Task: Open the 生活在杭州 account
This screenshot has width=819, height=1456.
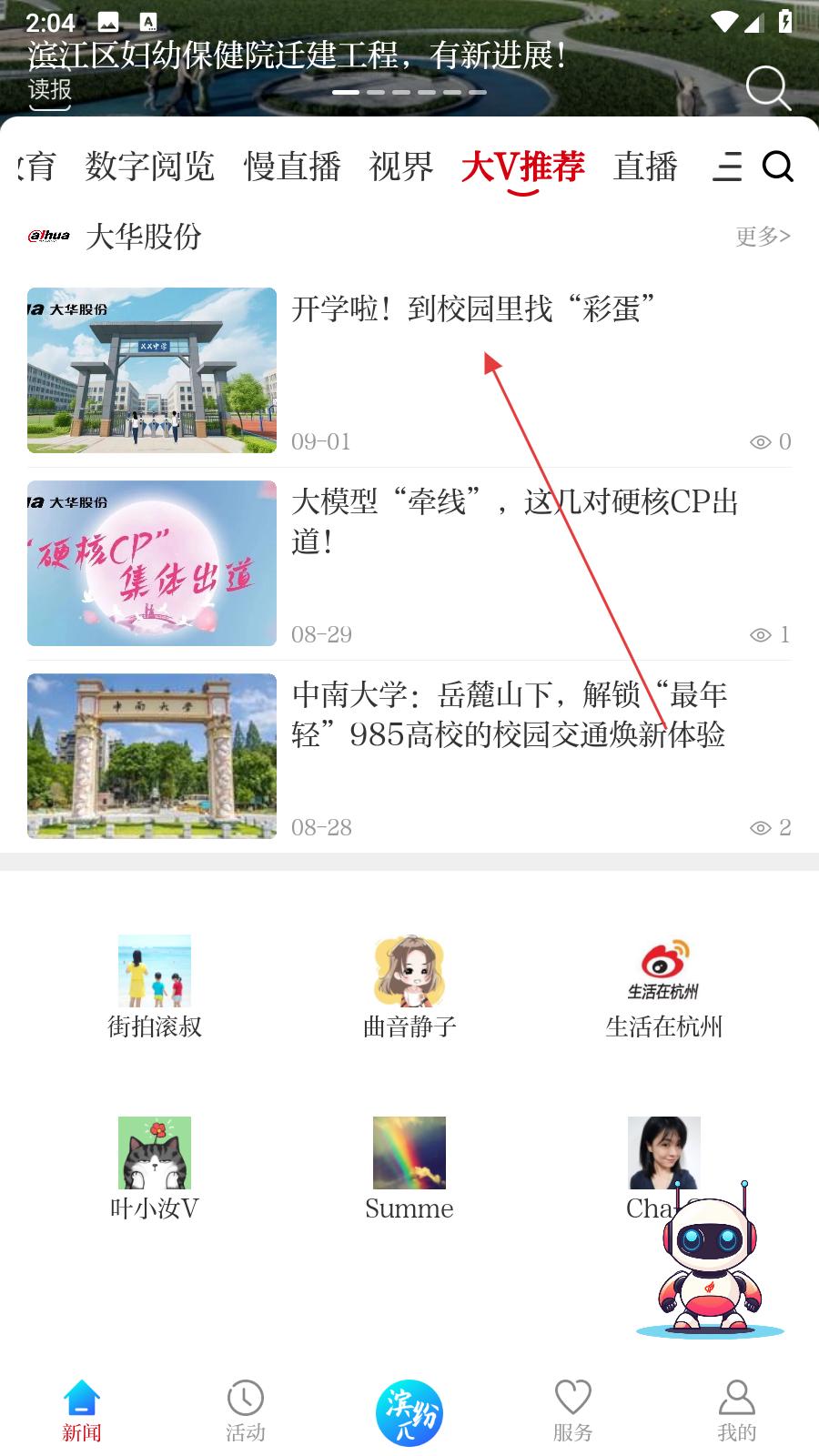Action: pyautogui.click(x=663, y=987)
